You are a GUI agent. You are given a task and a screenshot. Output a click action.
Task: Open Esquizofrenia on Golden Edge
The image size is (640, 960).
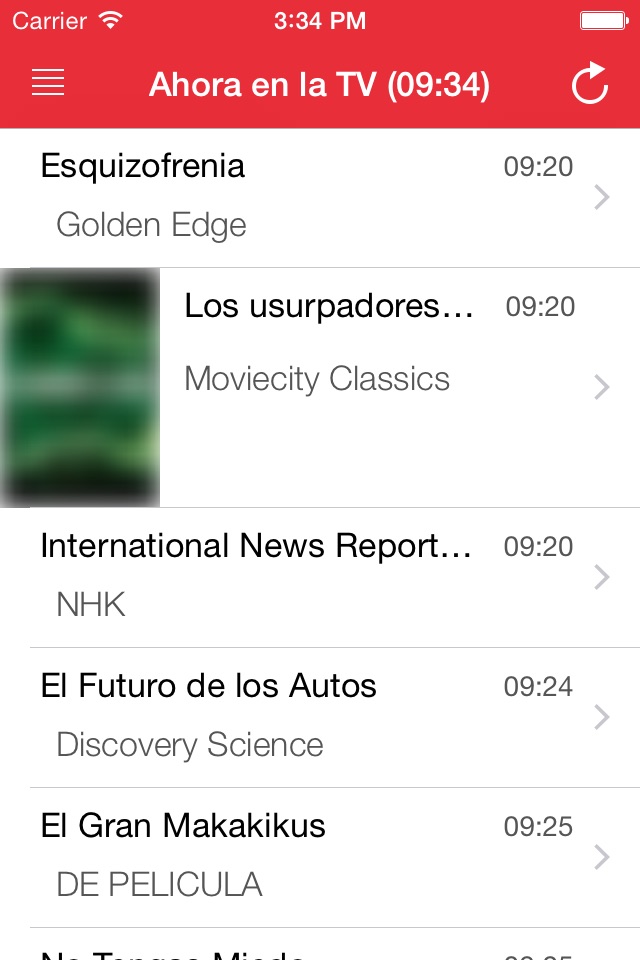(x=320, y=198)
